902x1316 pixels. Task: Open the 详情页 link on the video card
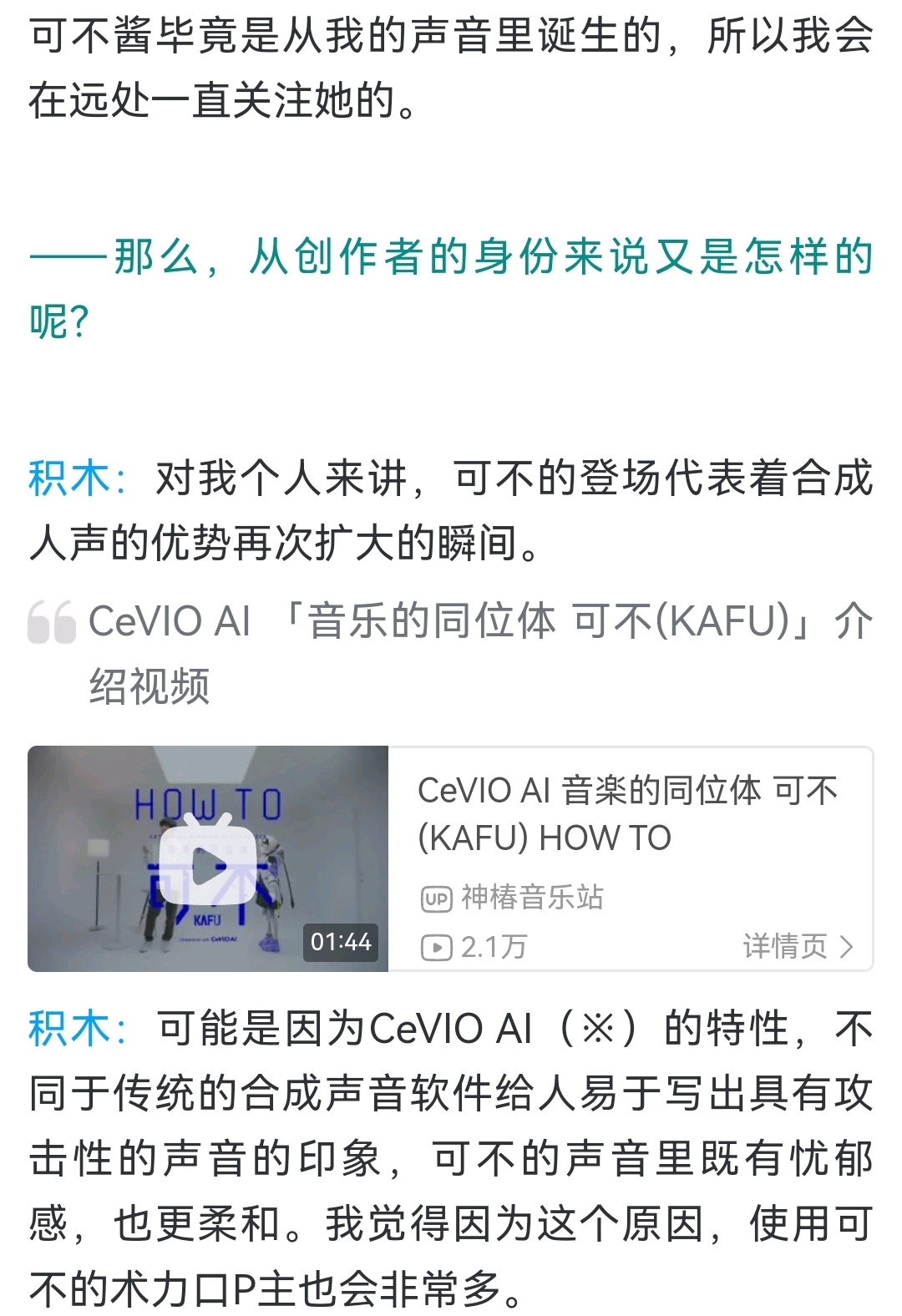click(x=798, y=946)
